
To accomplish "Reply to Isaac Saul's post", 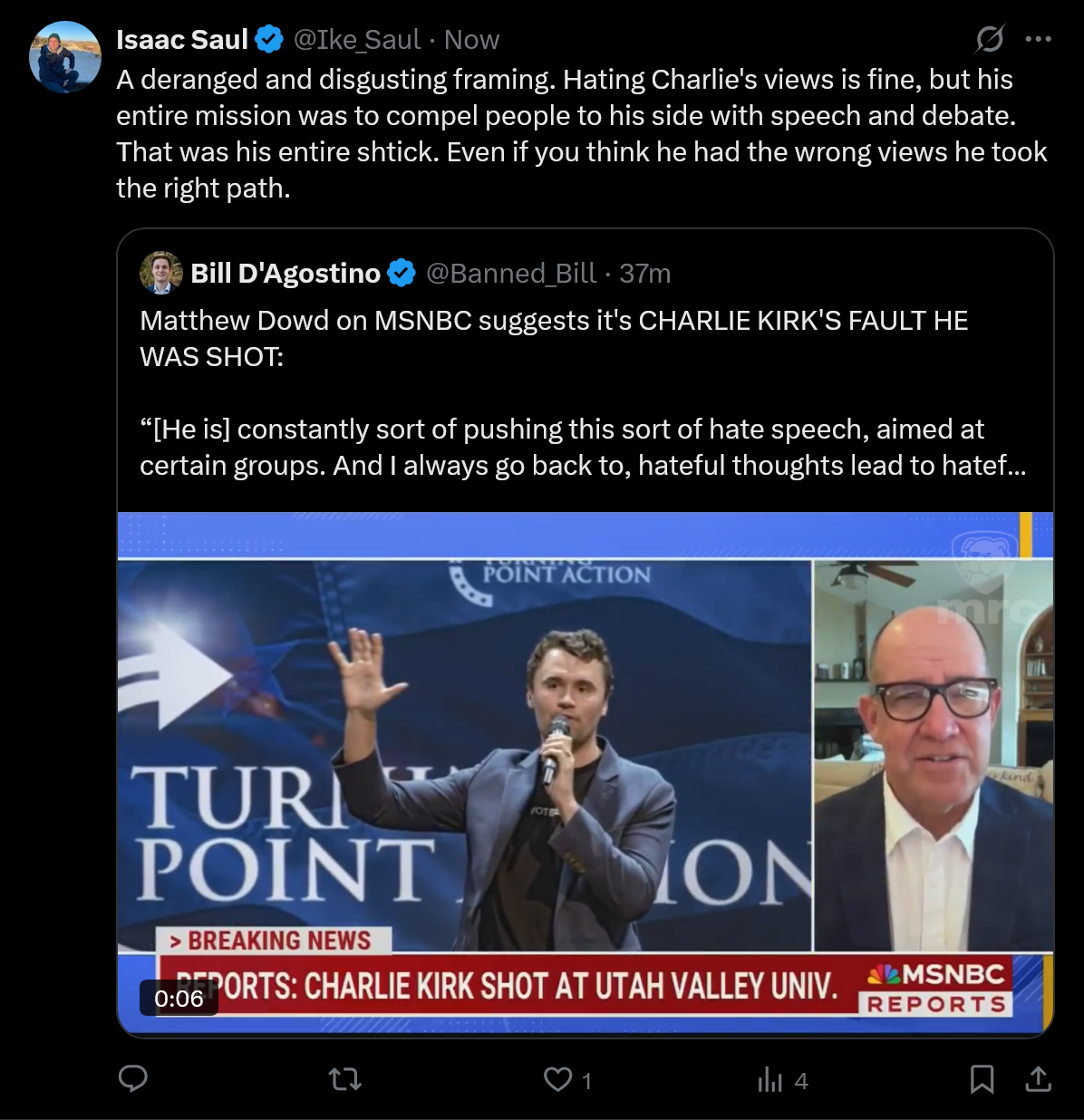I will (x=133, y=1079).
